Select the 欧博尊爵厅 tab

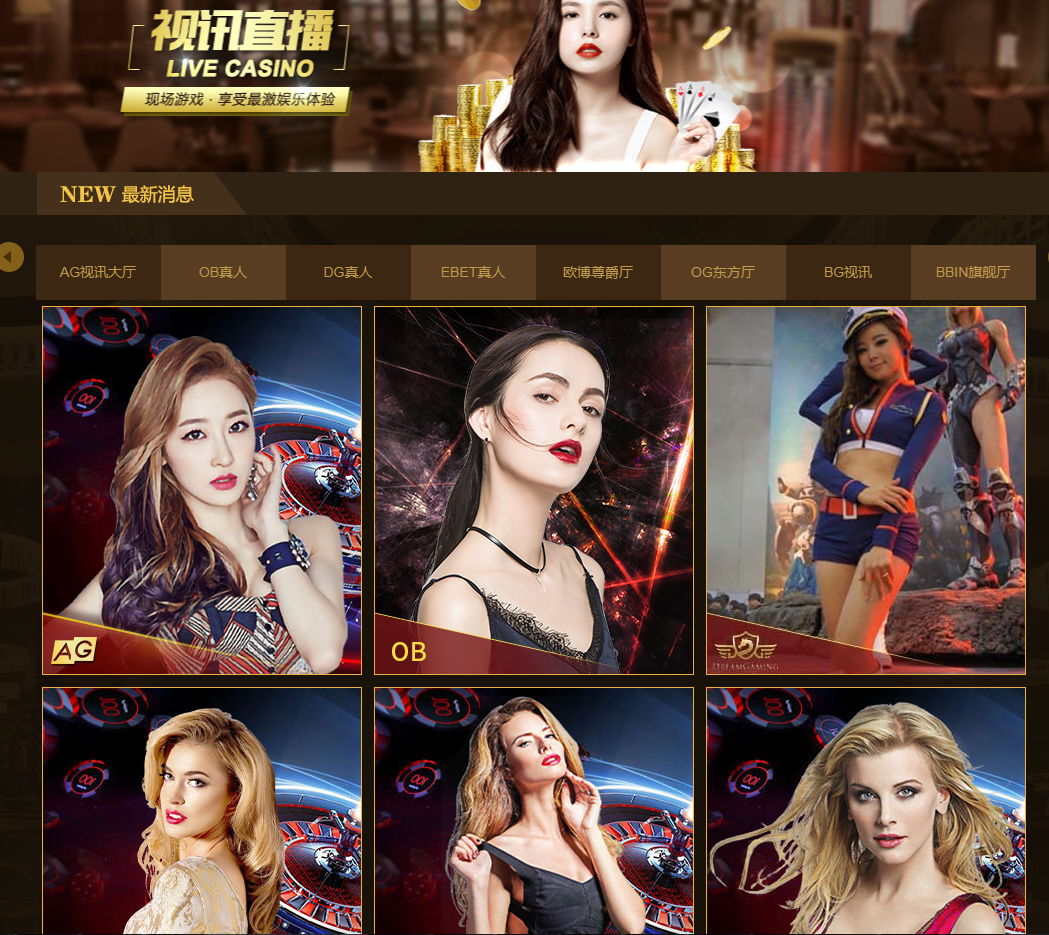(598, 272)
